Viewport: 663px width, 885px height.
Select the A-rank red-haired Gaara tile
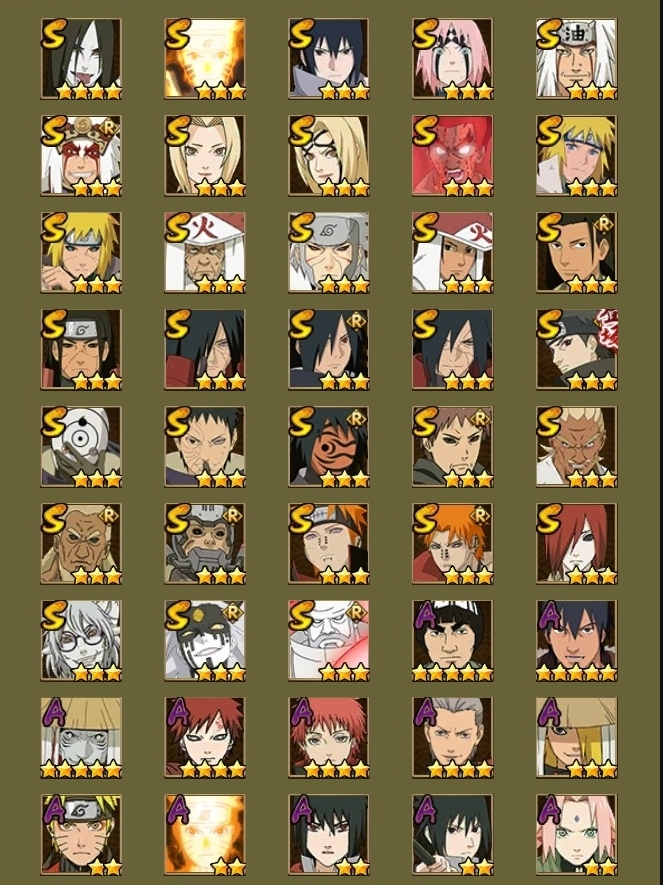pos(204,737)
